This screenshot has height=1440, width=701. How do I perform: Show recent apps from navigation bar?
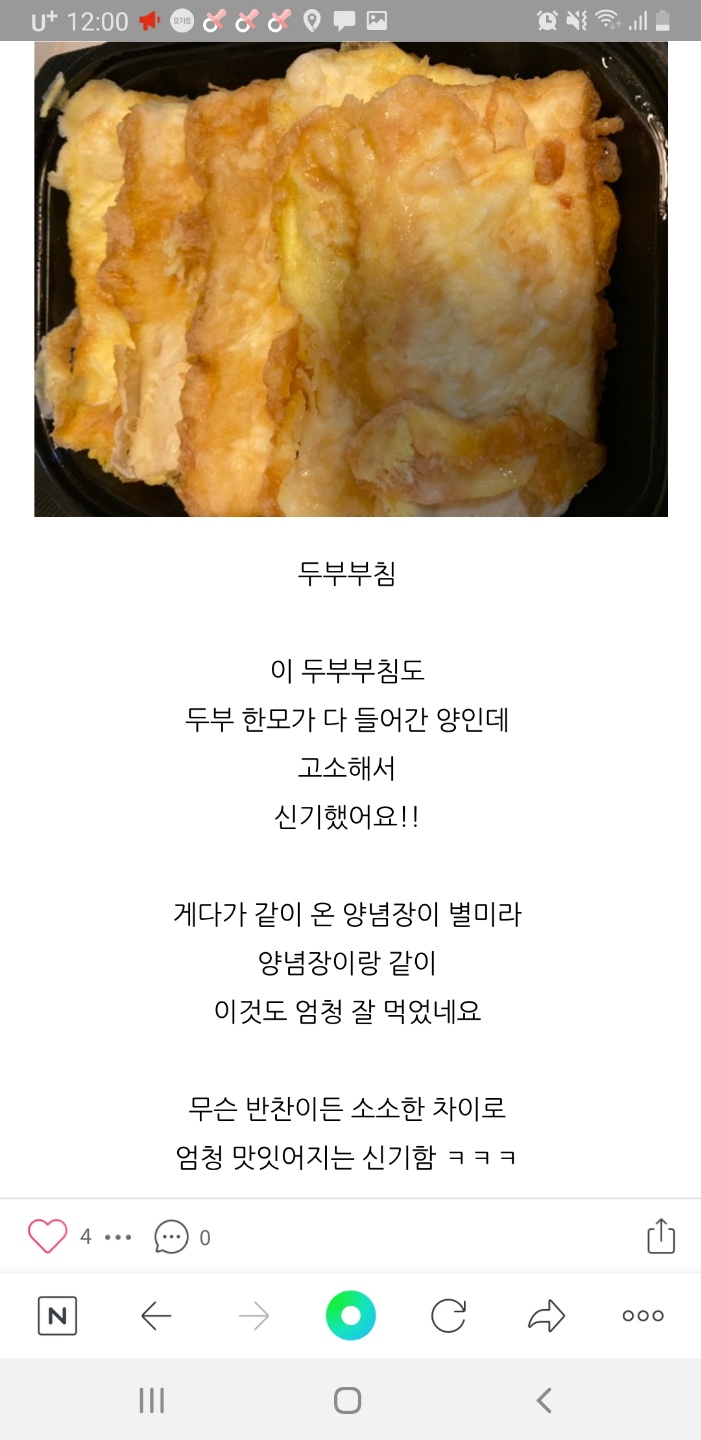pyautogui.click(x=152, y=1400)
